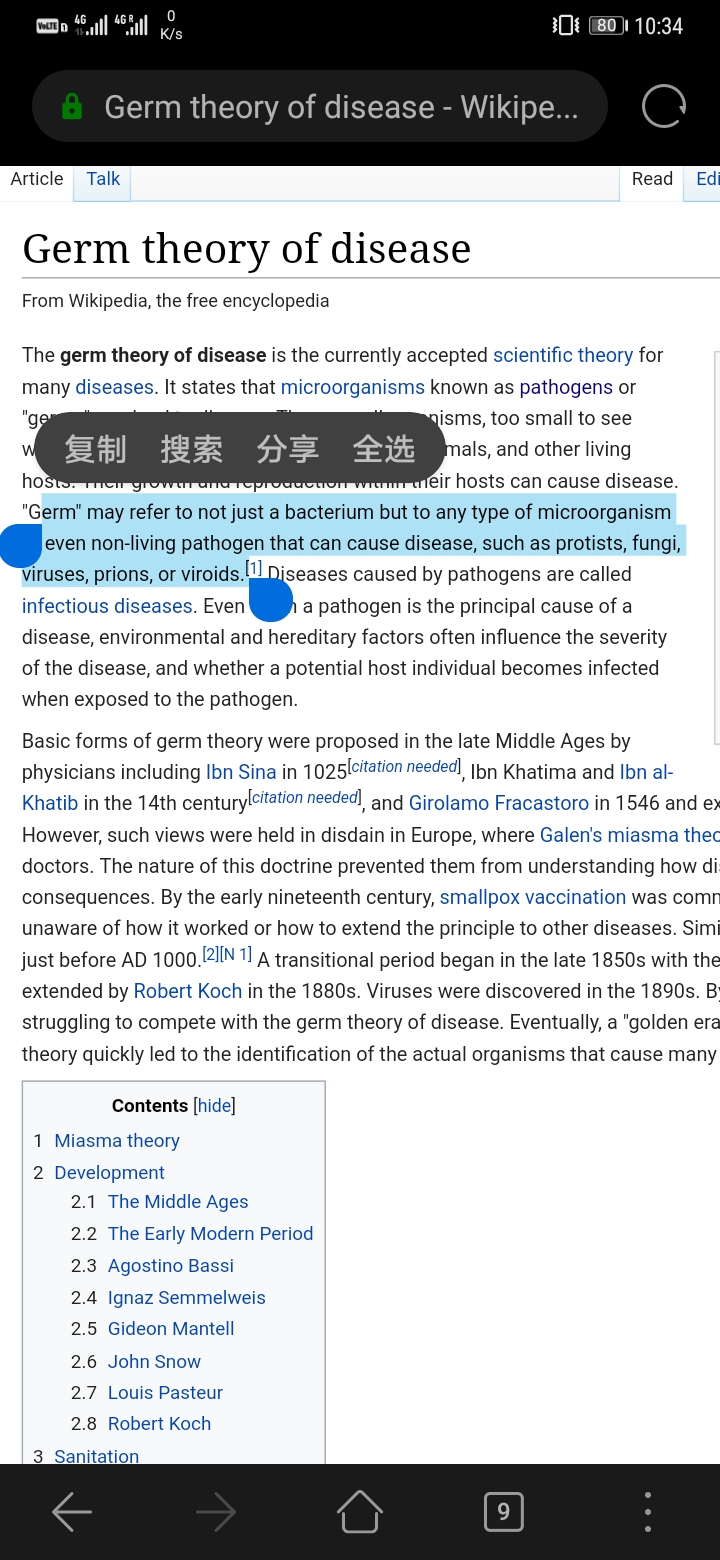Go to the browser home page
Image resolution: width=720 pixels, height=1560 pixels.
(360, 1511)
